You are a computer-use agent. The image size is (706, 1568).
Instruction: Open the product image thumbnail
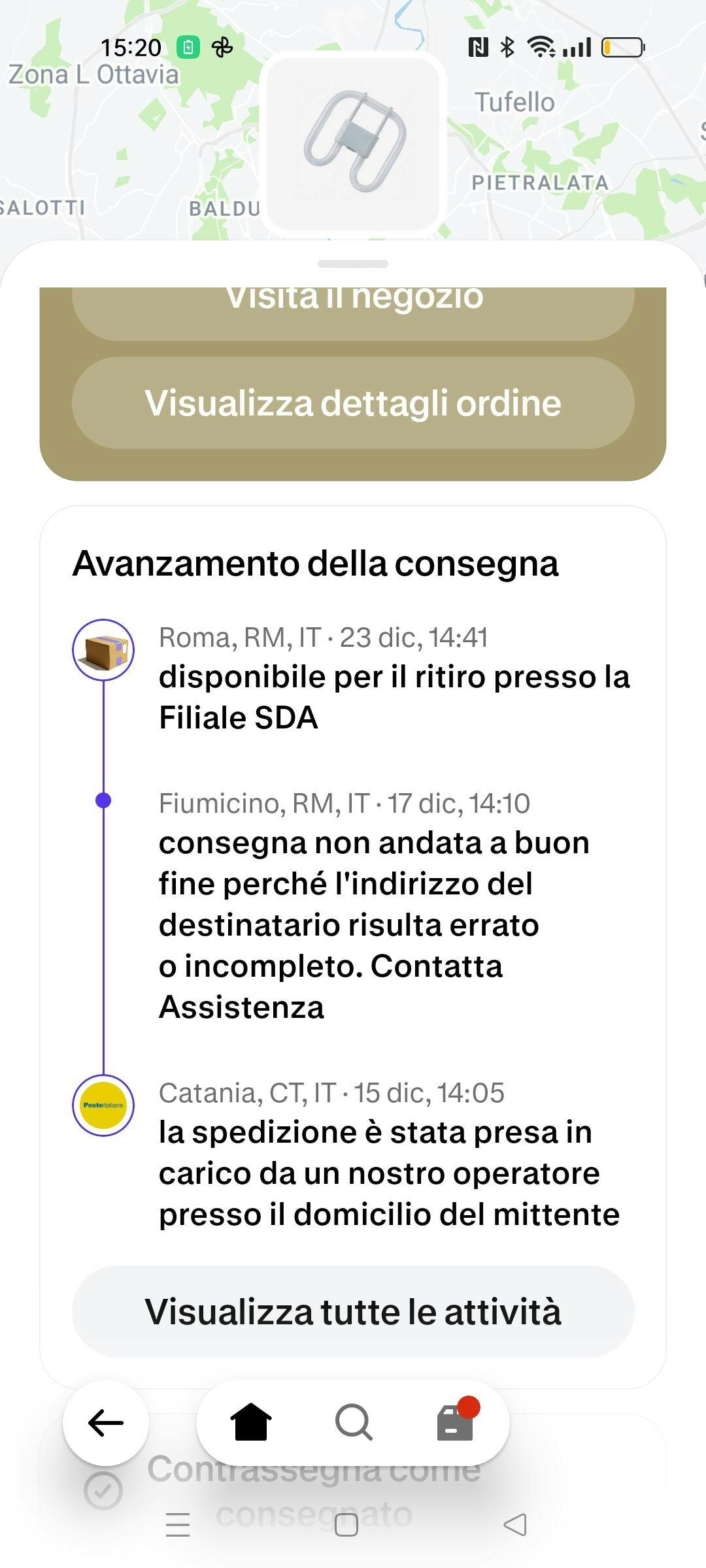(354, 142)
